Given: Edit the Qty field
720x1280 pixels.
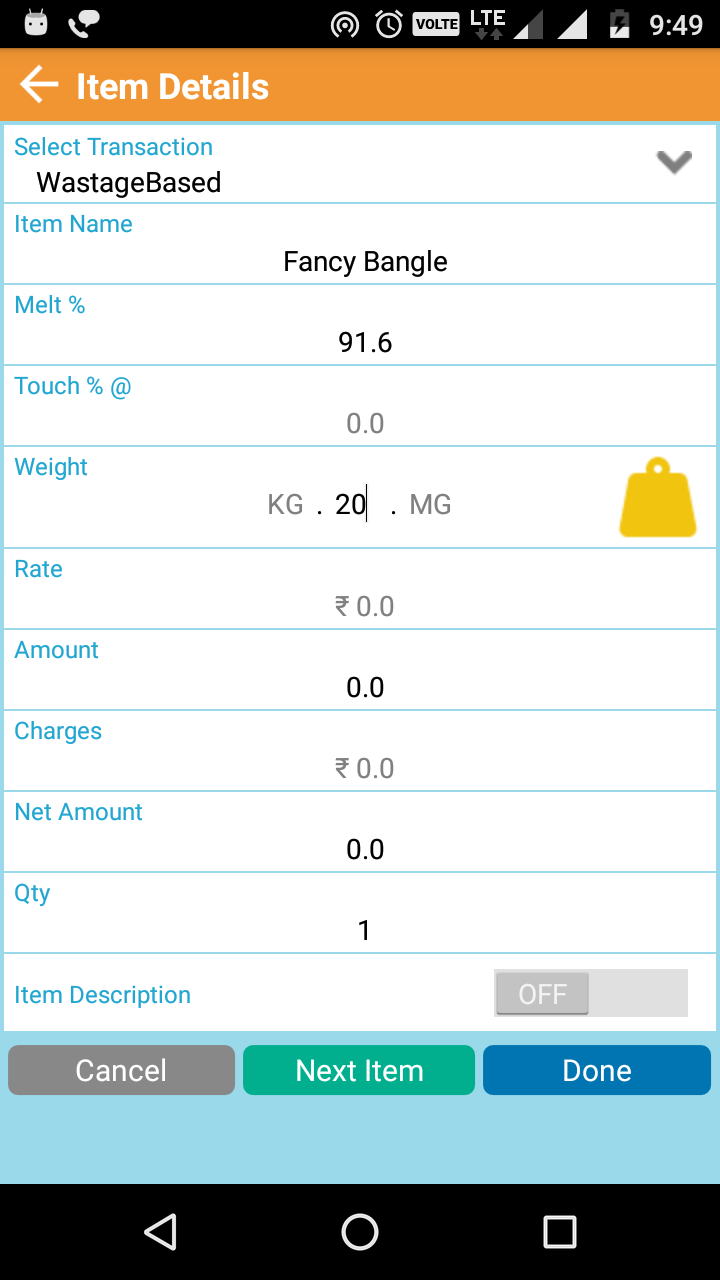Looking at the screenshot, I should coord(365,930).
